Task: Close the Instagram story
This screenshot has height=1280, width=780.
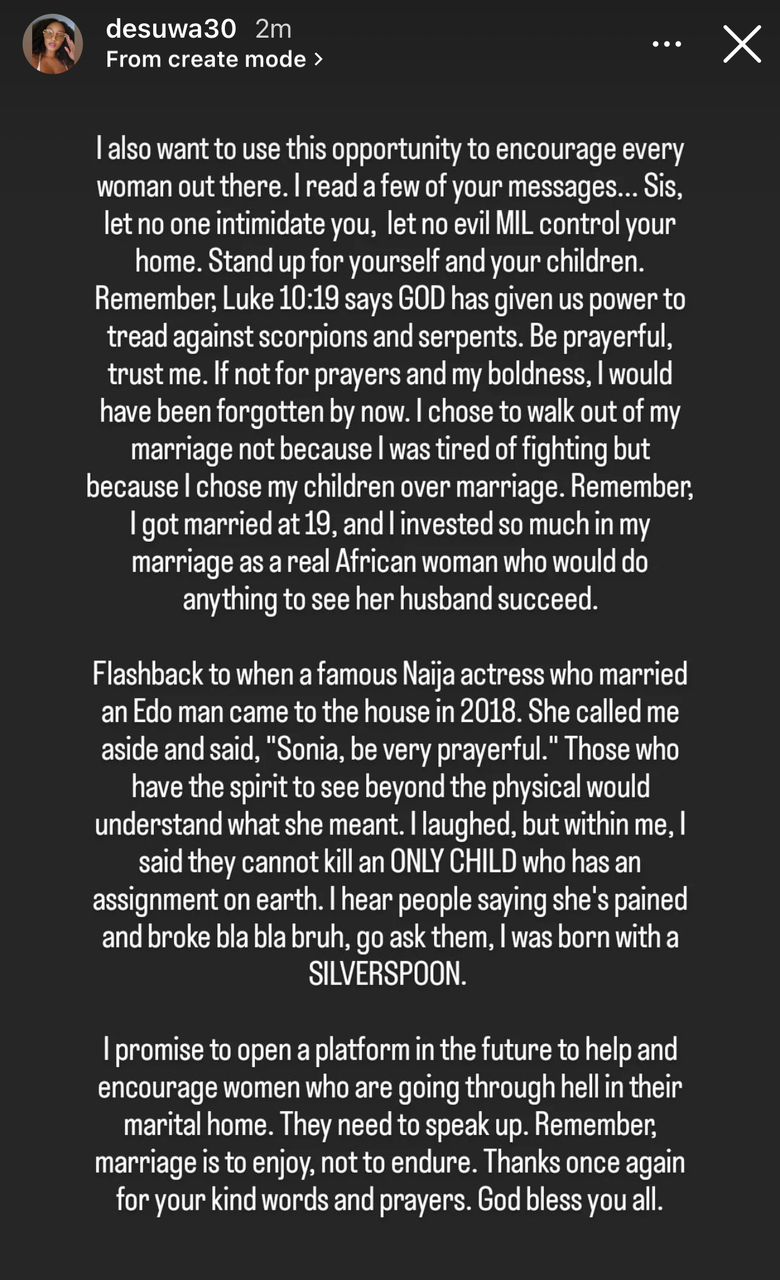Action: coord(742,44)
